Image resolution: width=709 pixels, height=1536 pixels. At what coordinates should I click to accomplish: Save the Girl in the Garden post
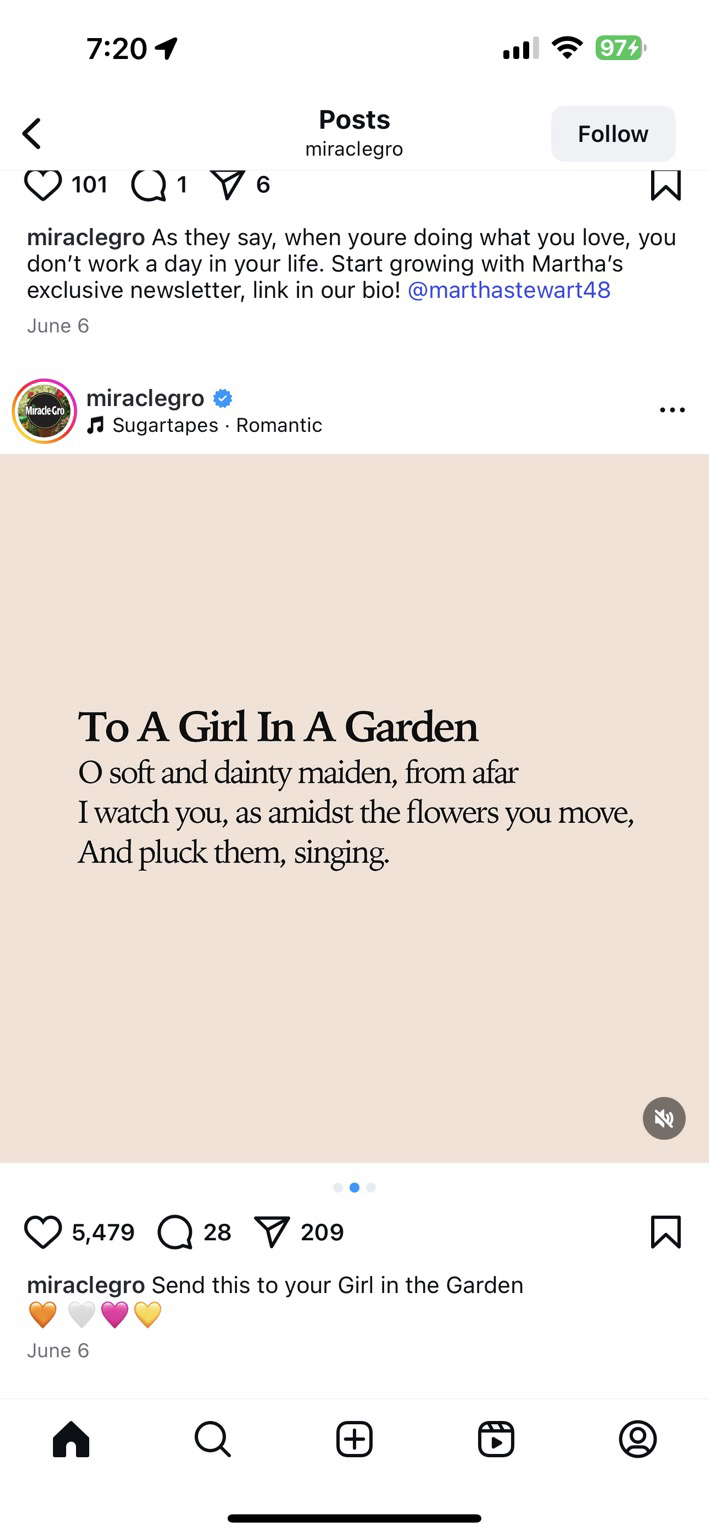coord(665,1232)
